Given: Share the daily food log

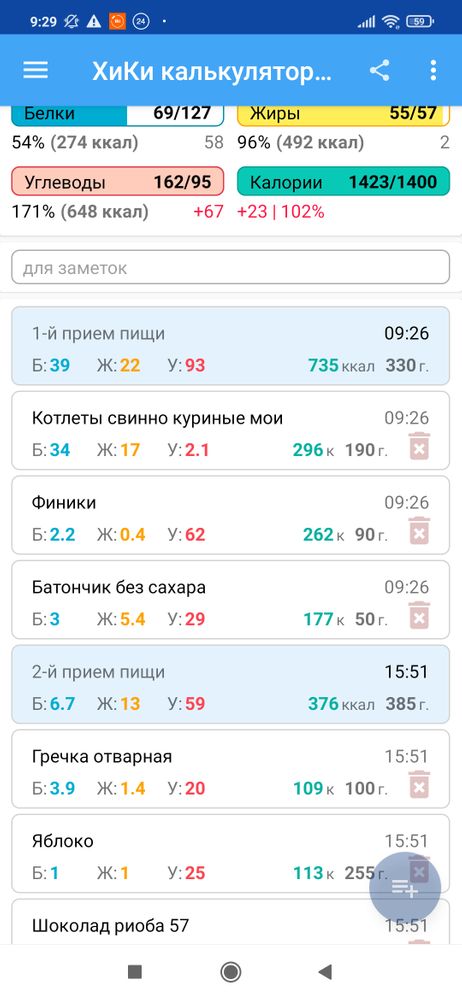Looking at the screenshot, I should point(380,70).
